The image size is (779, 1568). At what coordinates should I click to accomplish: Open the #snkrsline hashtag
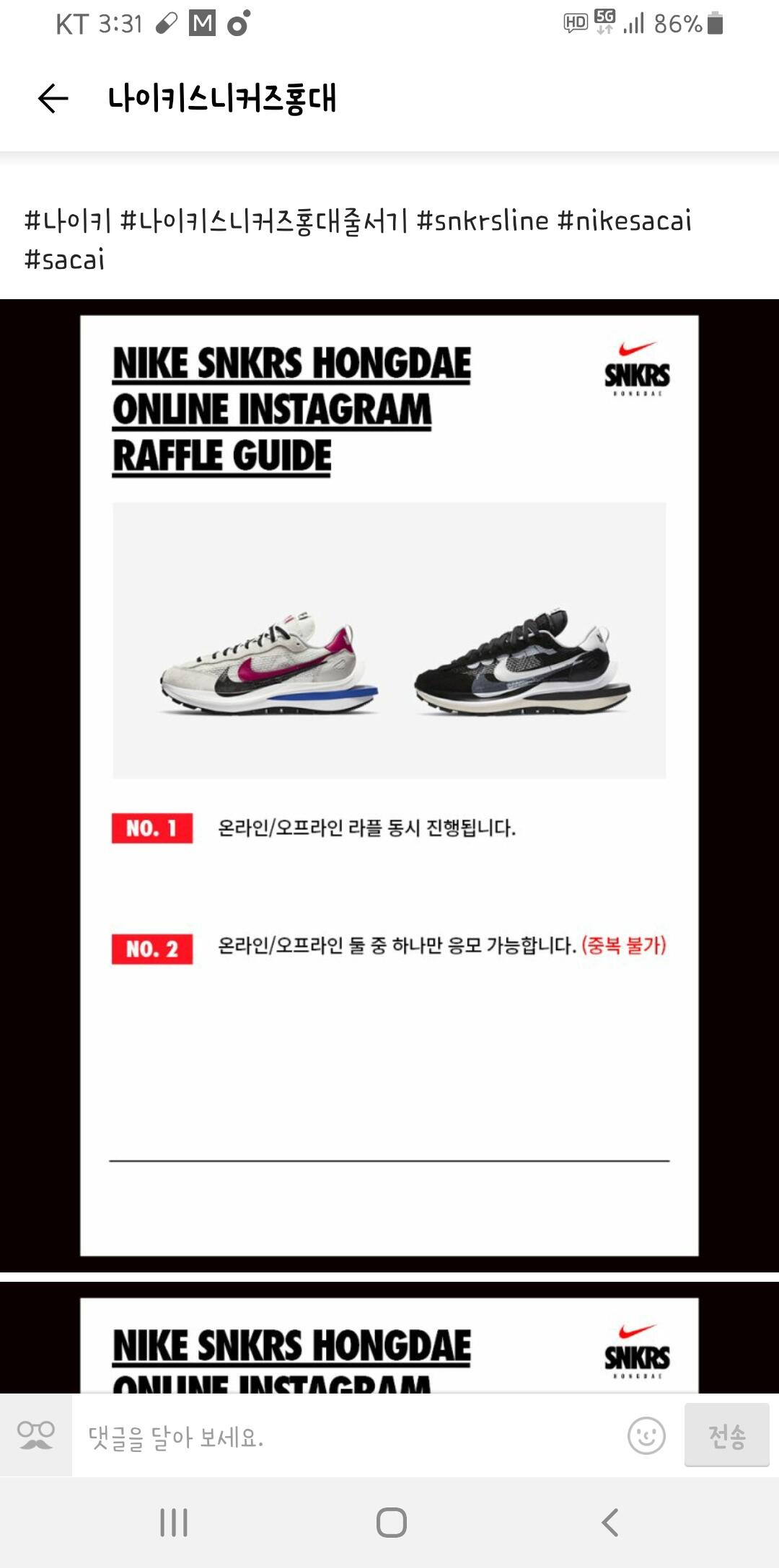[483, 220]
